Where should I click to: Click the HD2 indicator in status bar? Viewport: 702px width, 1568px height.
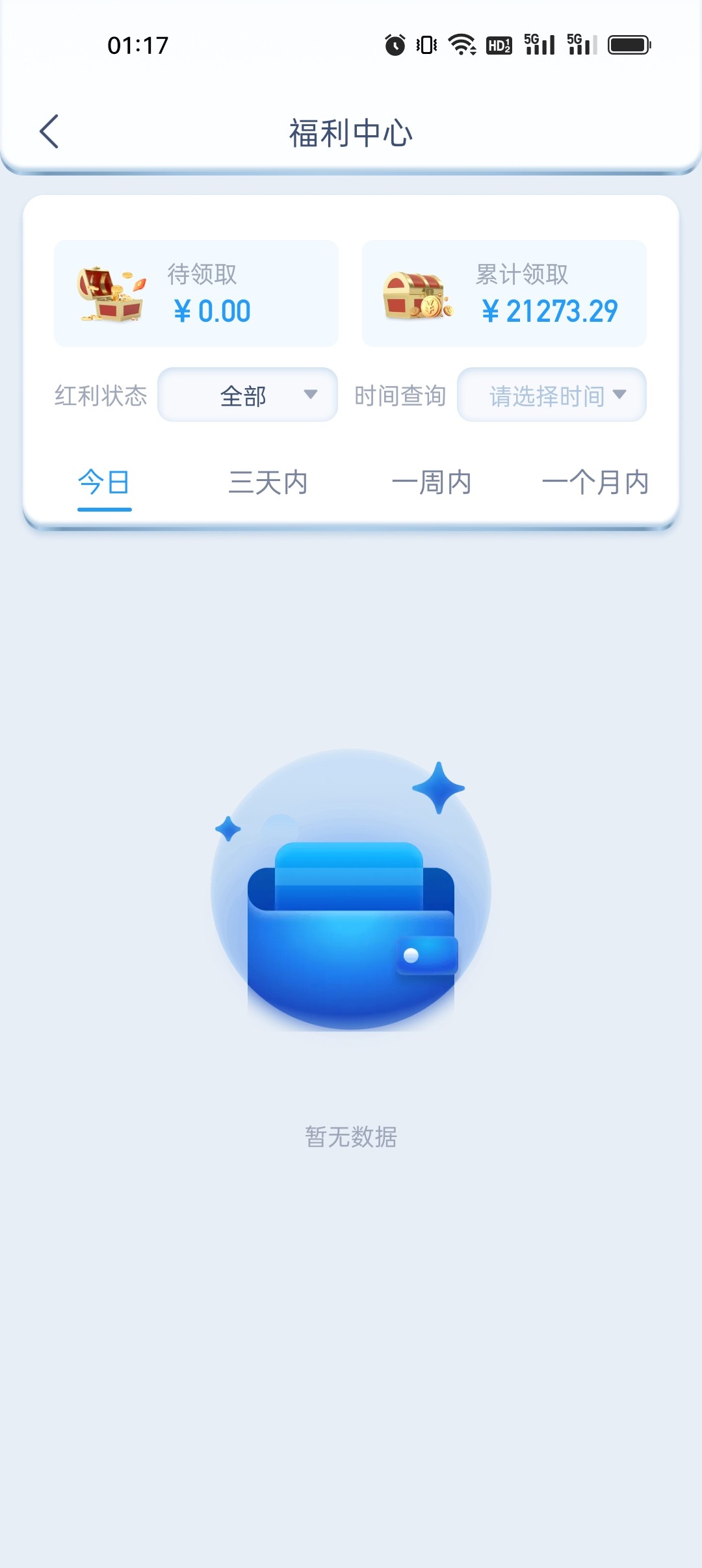point(498,46)
